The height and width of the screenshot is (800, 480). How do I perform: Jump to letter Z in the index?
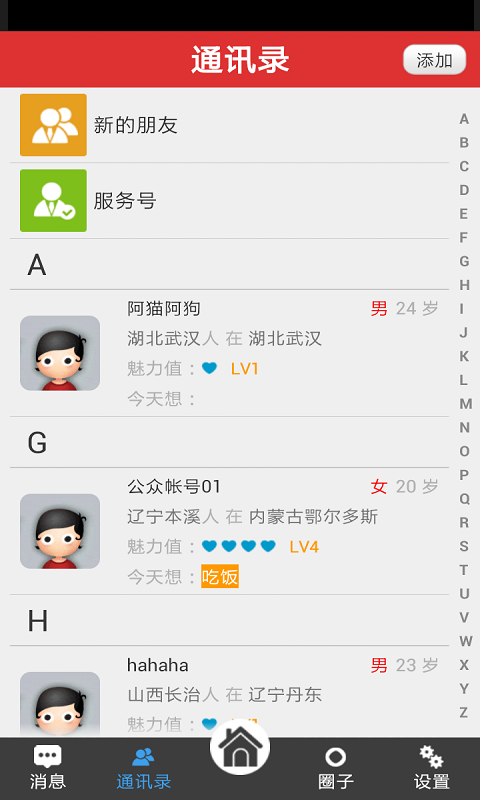tap(464, 712)
